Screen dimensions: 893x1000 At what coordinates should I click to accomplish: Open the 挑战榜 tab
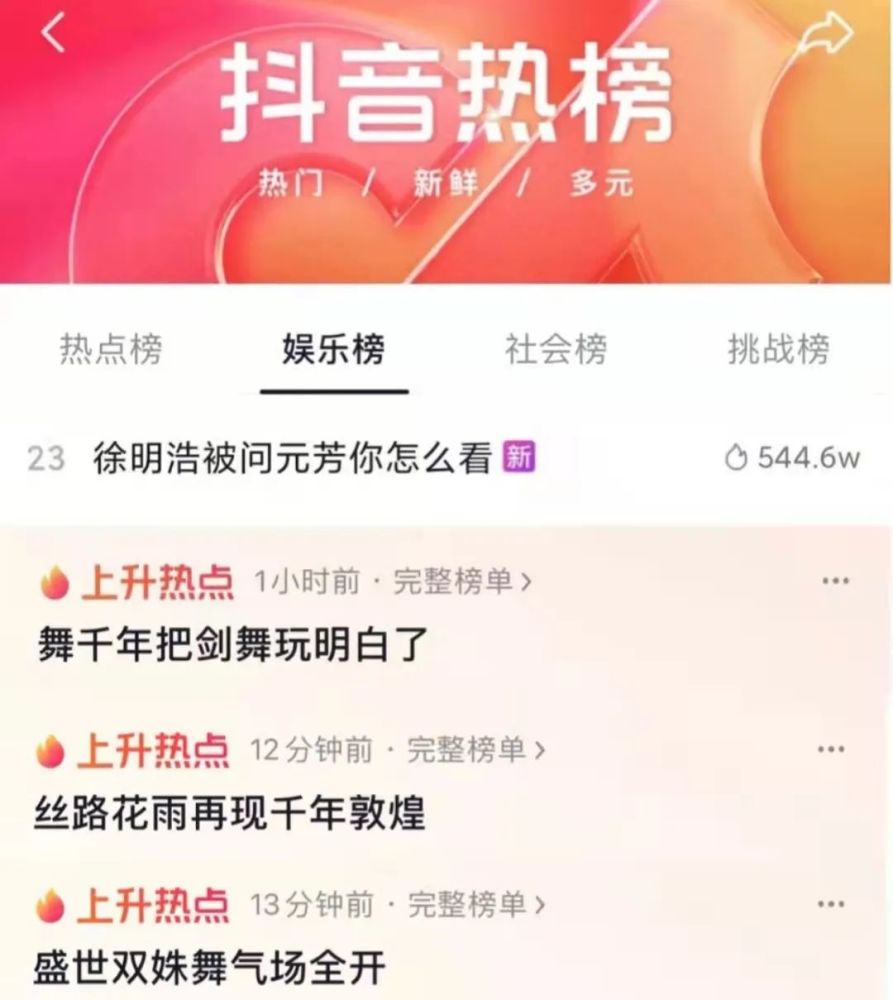778,350
